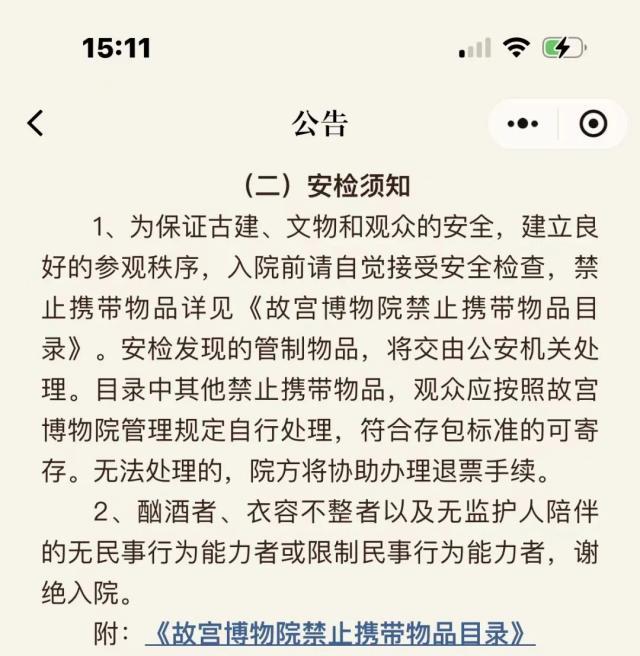
Task: Go back from the 公告 page
Action: tap(36, 123)
